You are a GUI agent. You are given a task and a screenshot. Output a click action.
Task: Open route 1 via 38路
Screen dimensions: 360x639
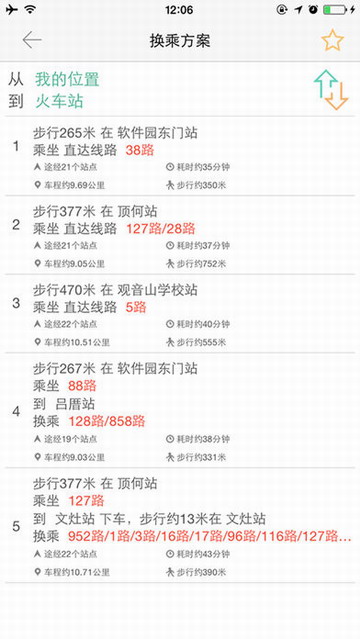pos(180,156)
